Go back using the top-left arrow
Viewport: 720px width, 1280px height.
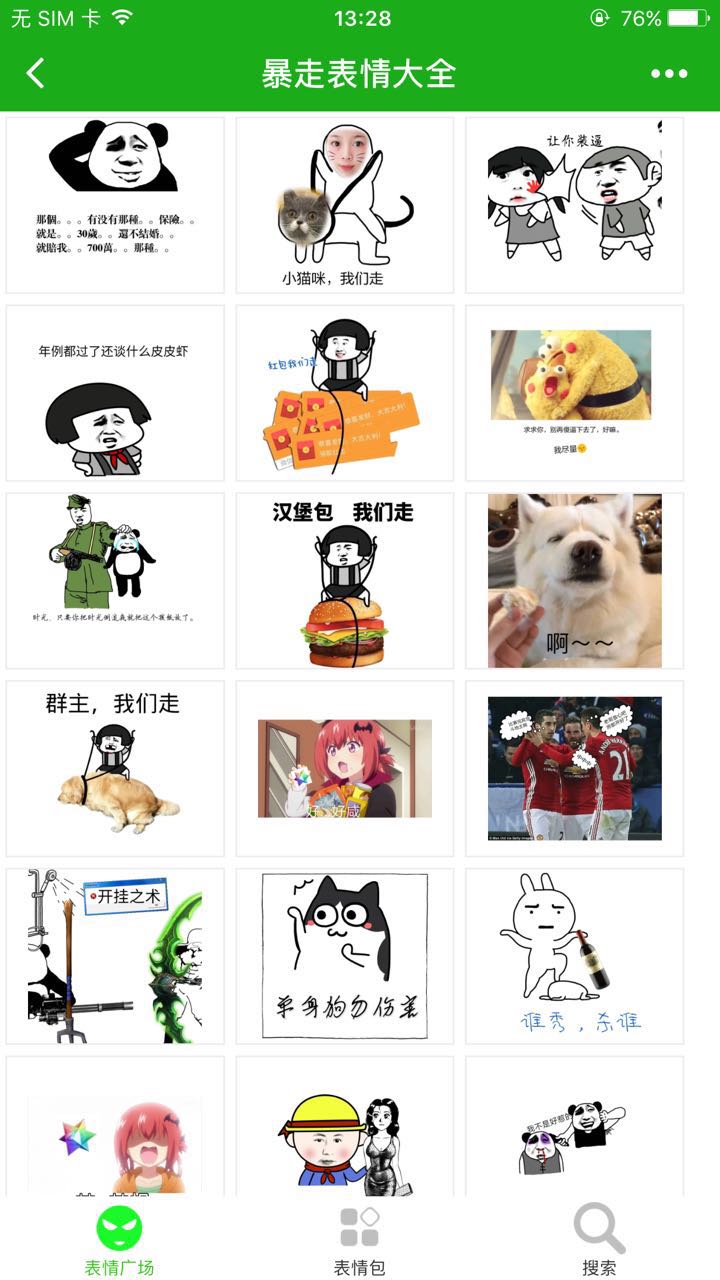tap(36, 73)
